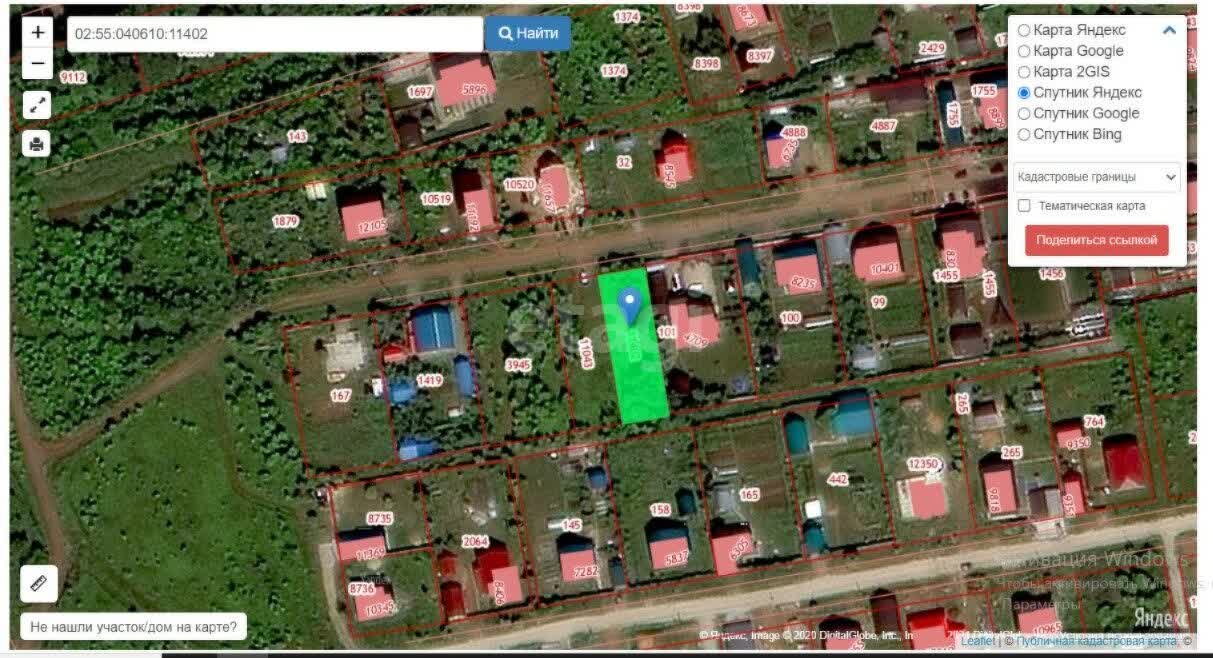Collapse the map layers panel
Image resolution: width=1213 pixels, height=658 pixels.
click(x=1168, y=30)
